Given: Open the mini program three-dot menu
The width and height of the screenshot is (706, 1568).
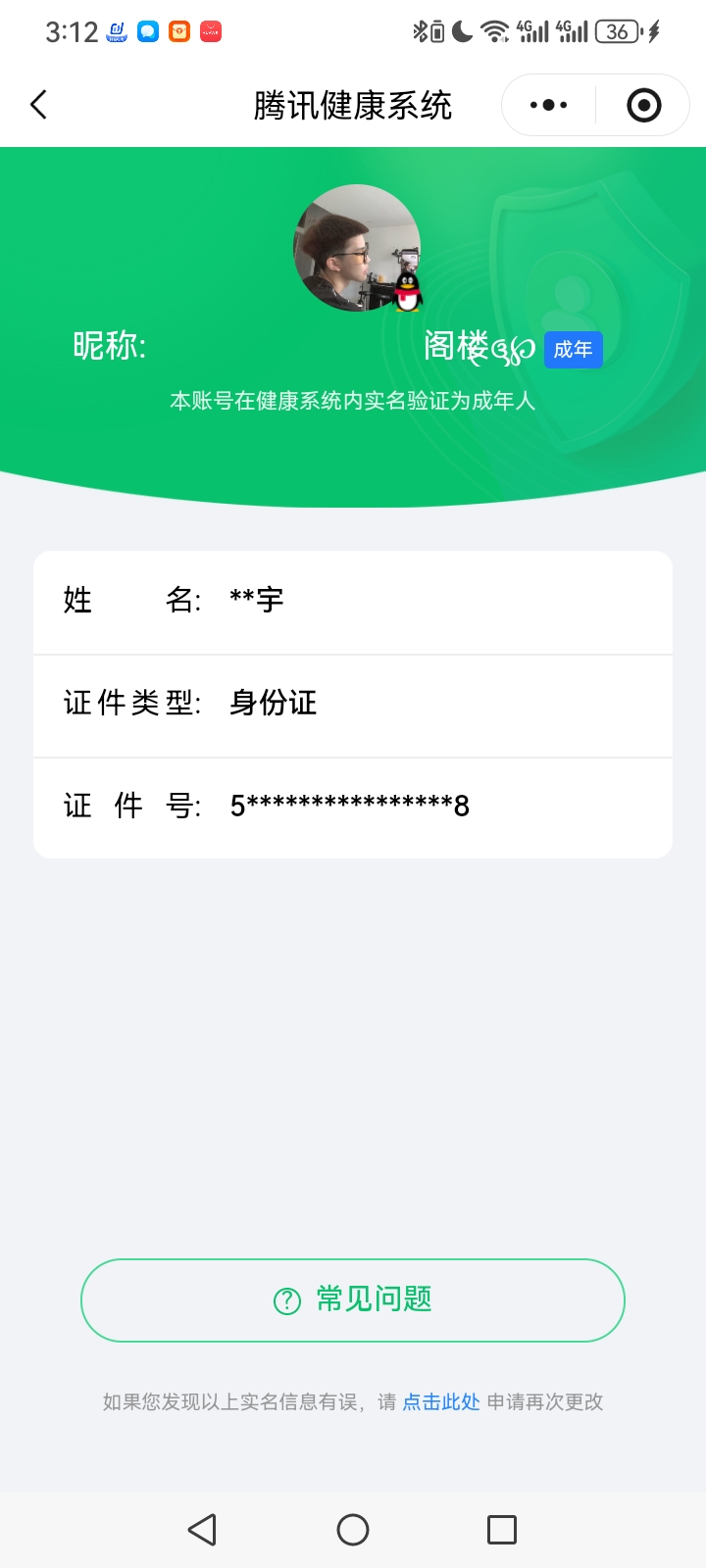Looking at the screenshot, I should 548,105.
